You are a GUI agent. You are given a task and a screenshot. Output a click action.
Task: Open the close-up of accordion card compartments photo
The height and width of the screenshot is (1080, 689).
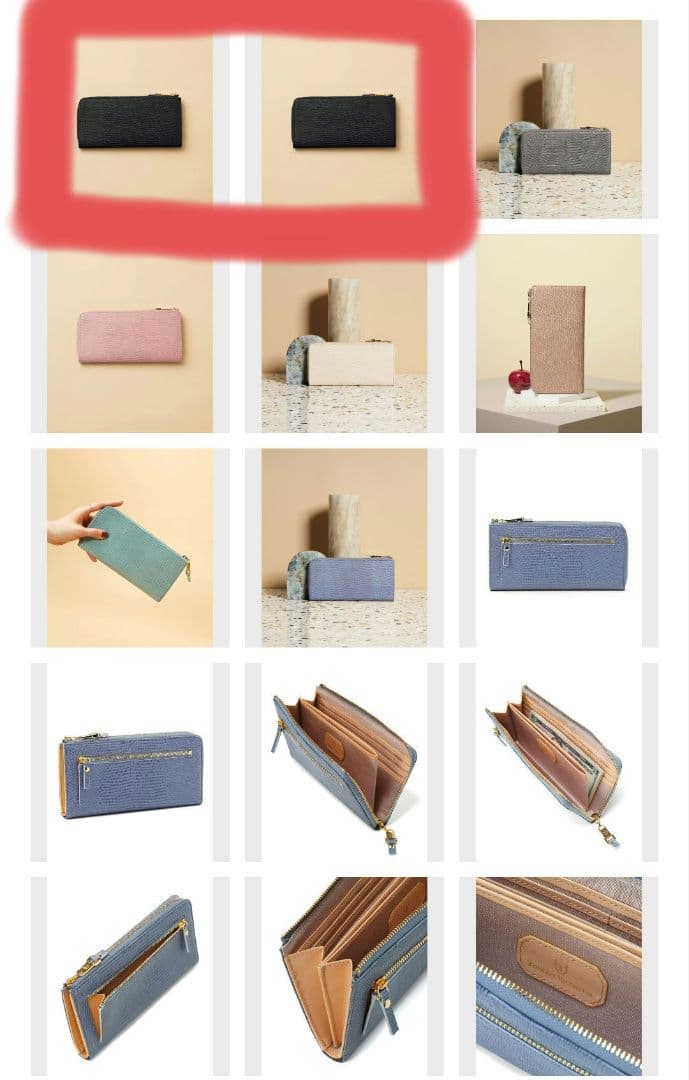[x=344, y=975]
